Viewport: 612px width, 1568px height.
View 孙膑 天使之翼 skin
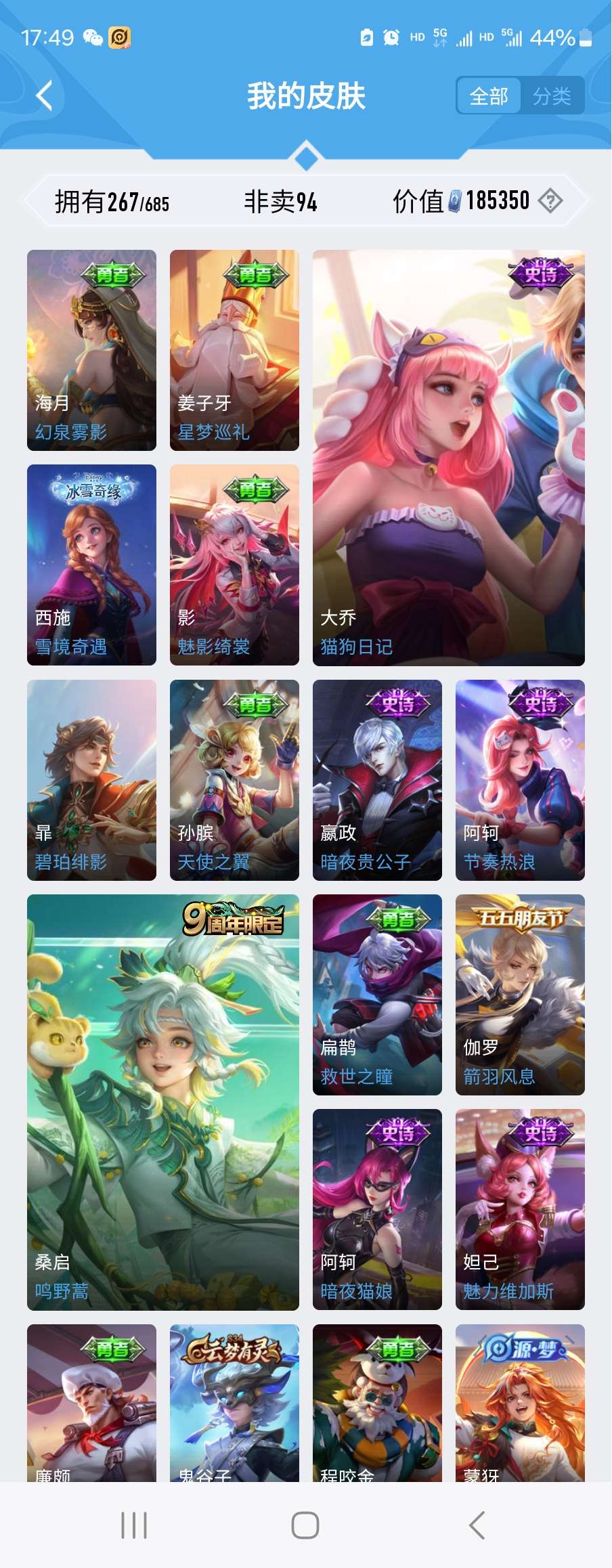(x=234, y=780)
